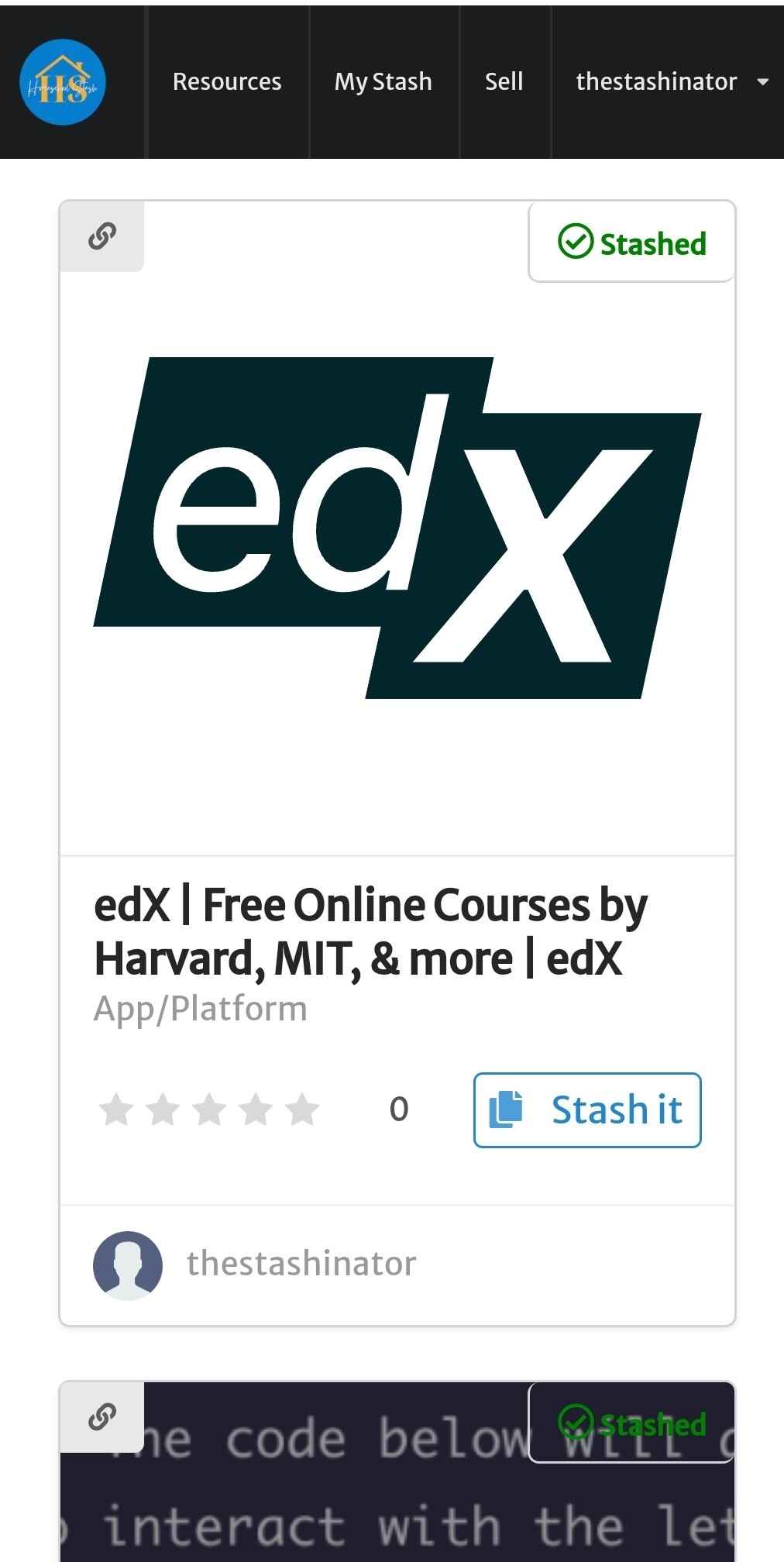Open the Resources menu item
The width and height of the screenshot is (784, 1562).
pyautogui.click(x=227, y=82)
